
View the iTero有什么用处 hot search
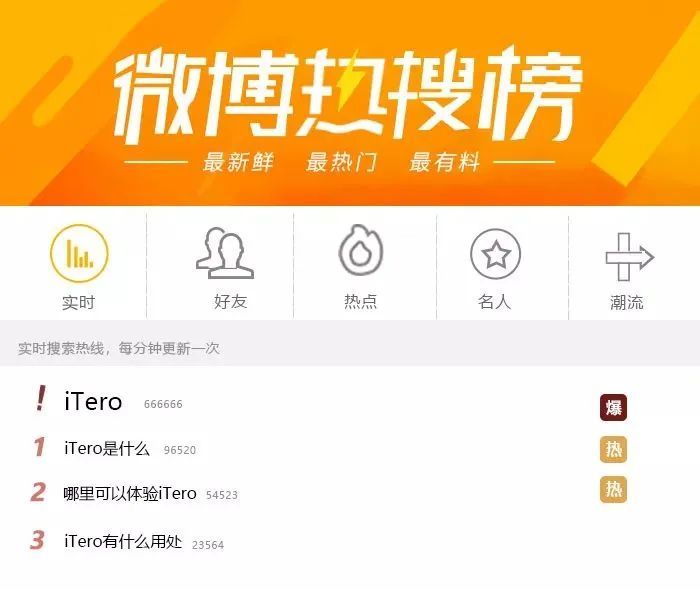123,542
